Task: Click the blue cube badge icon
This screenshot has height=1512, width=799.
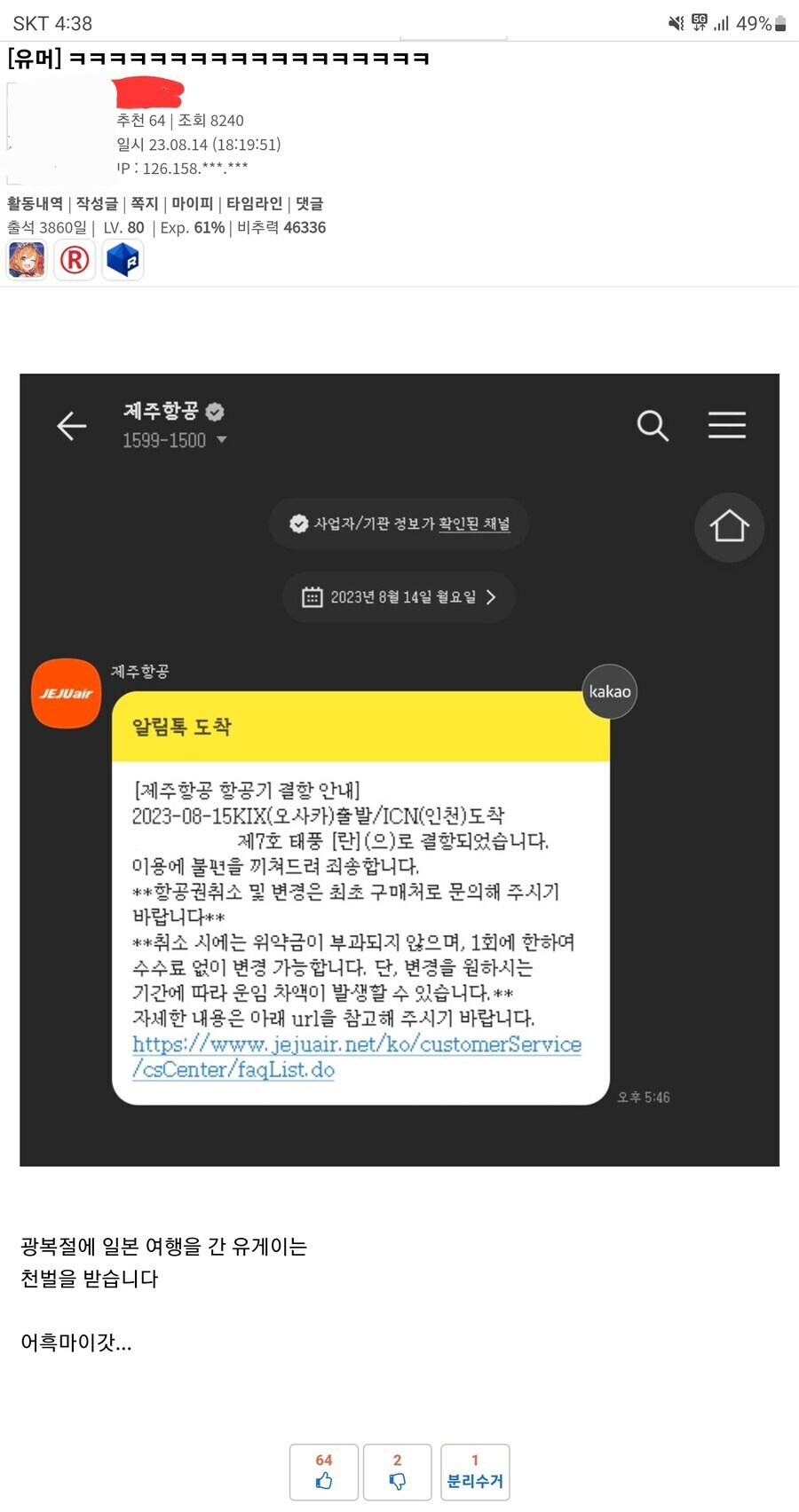Action: coord(123,260)
